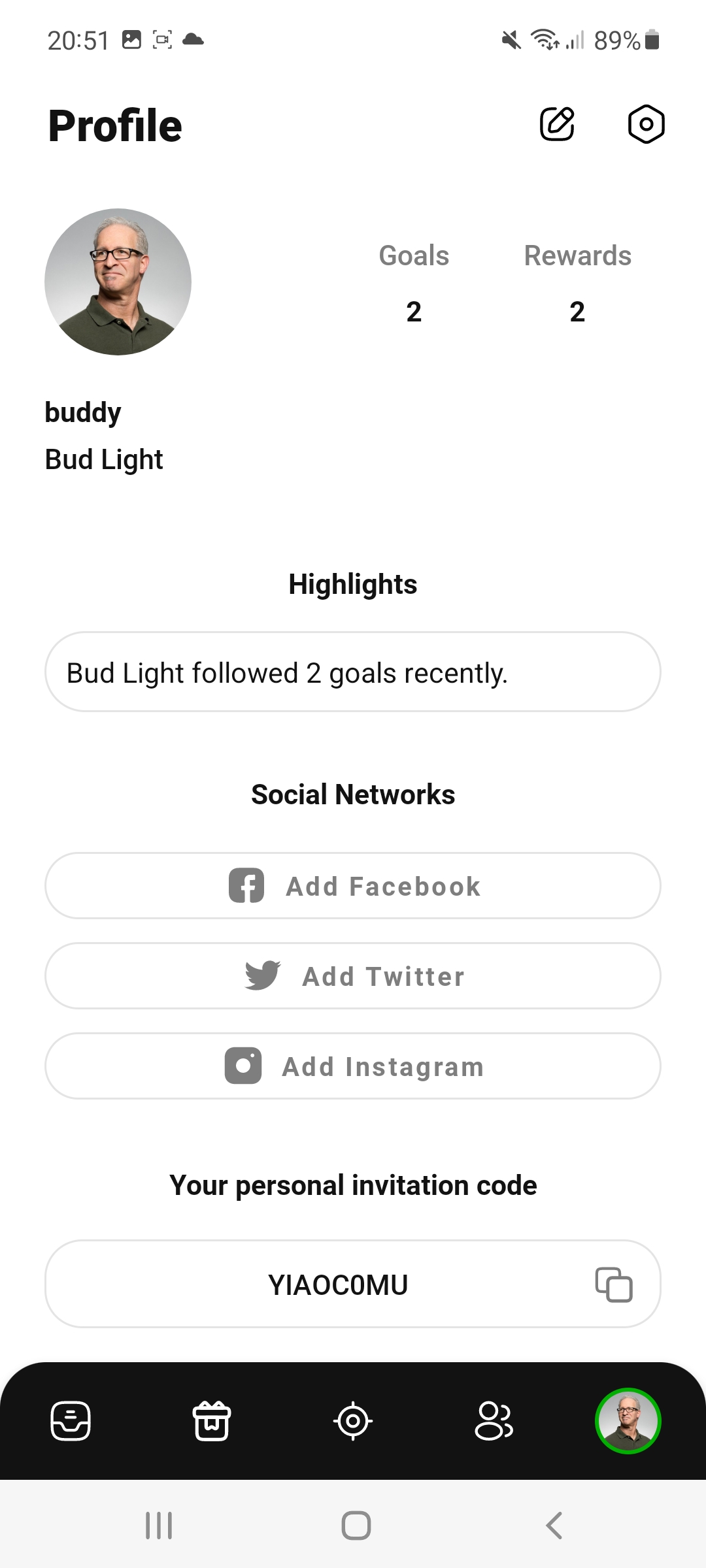Open the friends tab in bottom navigation
Viewport: 706px width, 1568px height.
494,1421
